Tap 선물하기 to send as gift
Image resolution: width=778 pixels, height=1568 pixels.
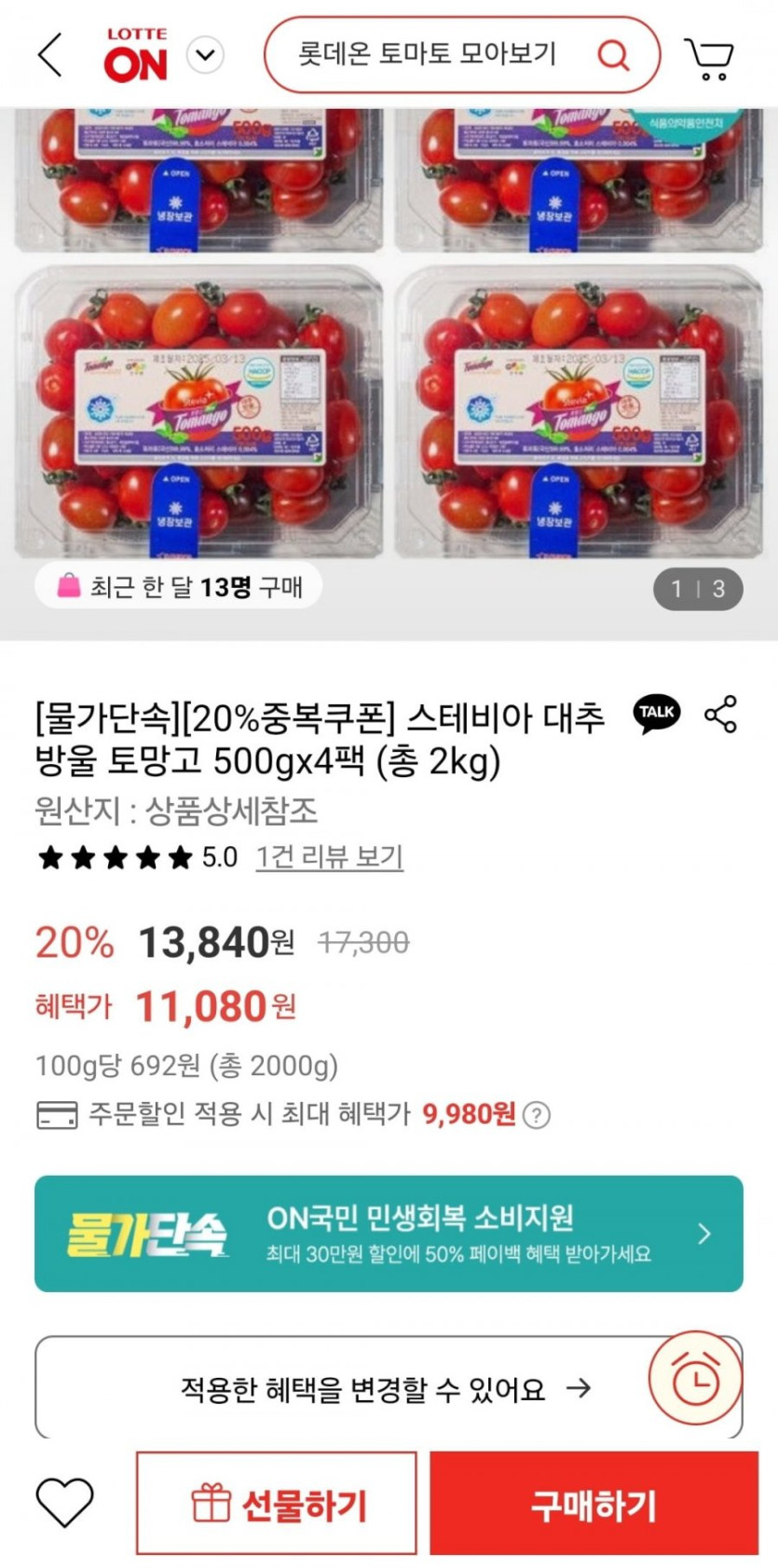pyautogui.click(x=277, y=1503)
